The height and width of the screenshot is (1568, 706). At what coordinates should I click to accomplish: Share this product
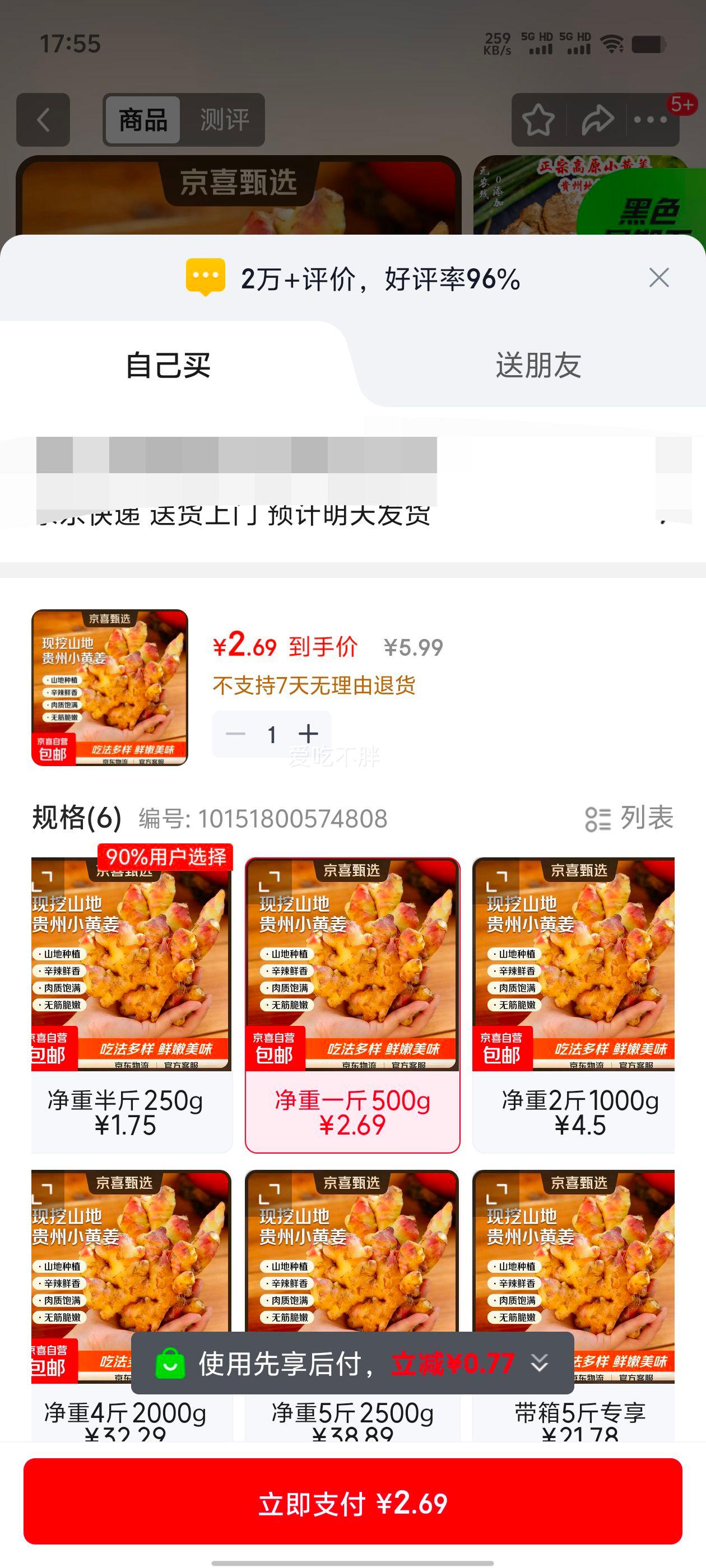(597, 120)
